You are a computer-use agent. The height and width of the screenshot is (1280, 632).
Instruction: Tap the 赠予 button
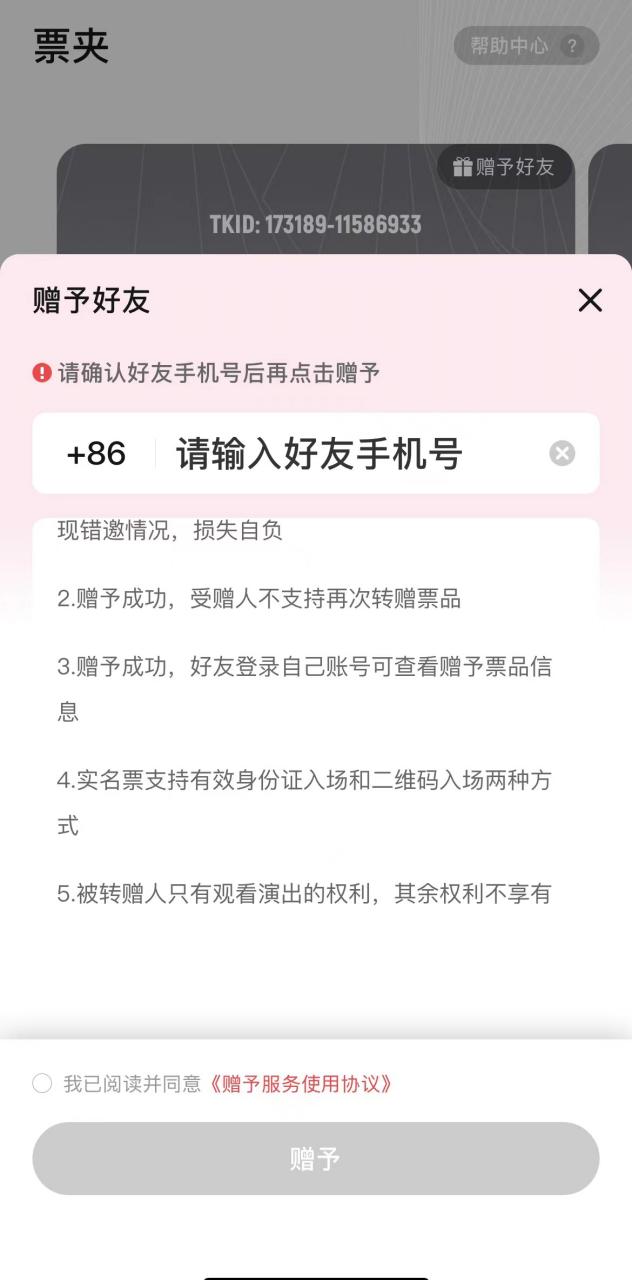(316, 1158)
